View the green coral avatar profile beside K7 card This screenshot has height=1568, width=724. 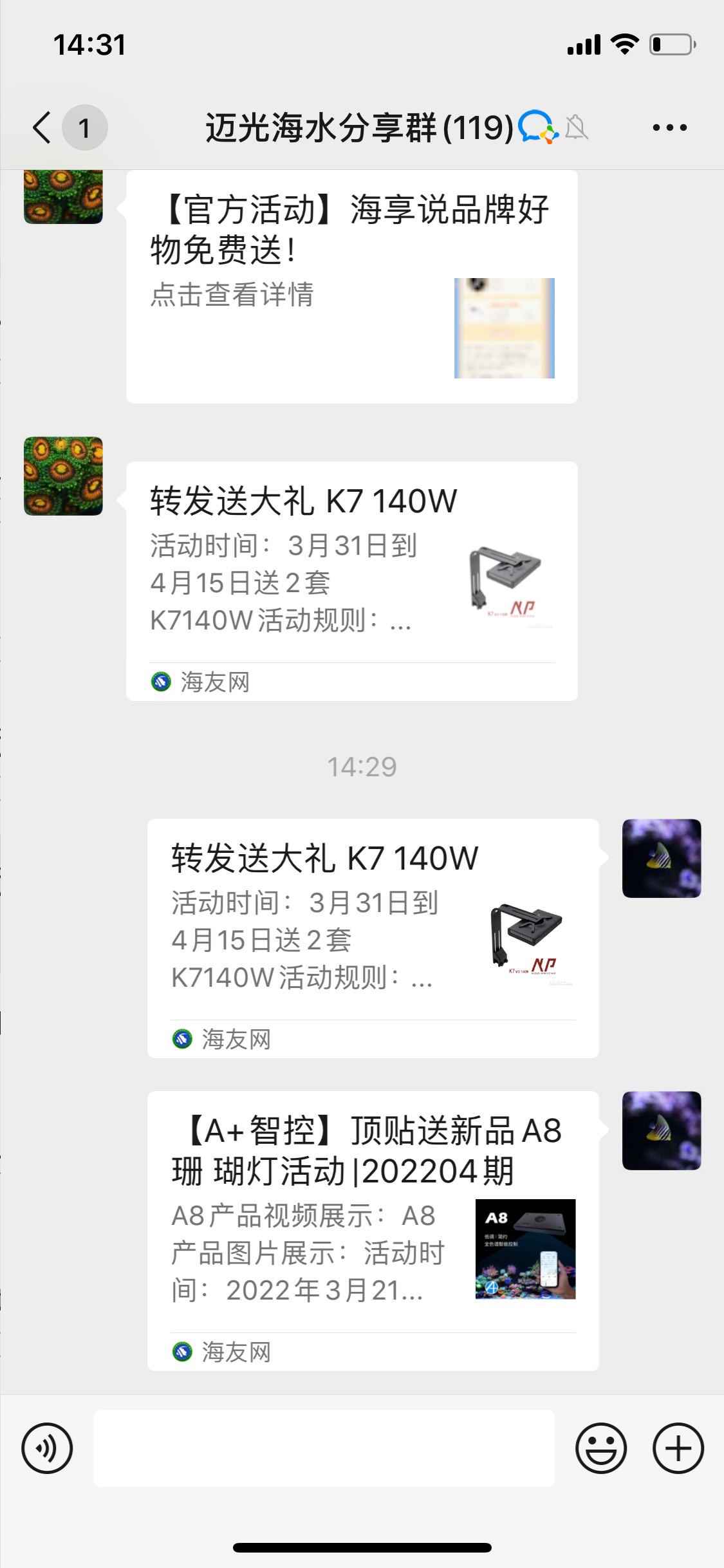63,476
